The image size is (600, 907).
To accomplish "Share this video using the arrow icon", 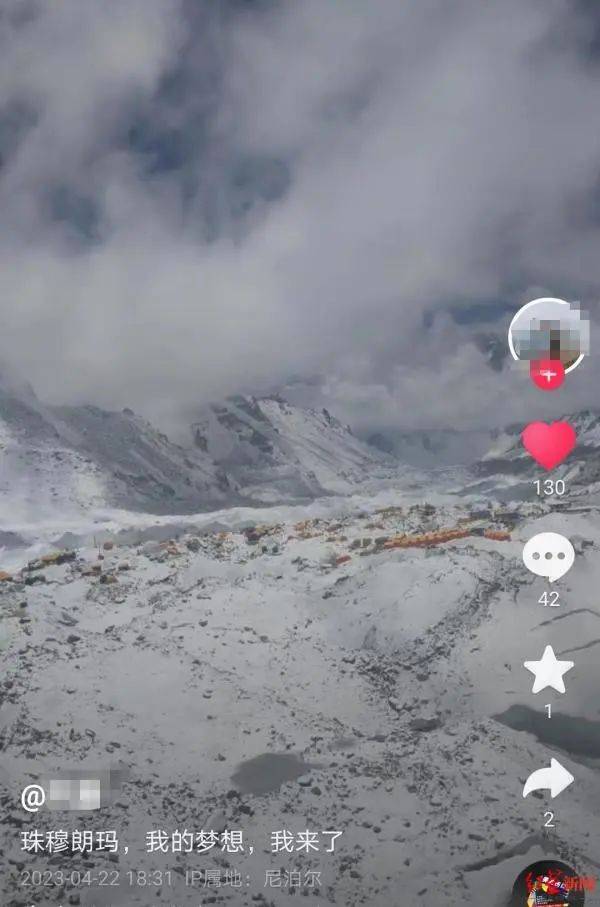I will (x=548, y=779).
